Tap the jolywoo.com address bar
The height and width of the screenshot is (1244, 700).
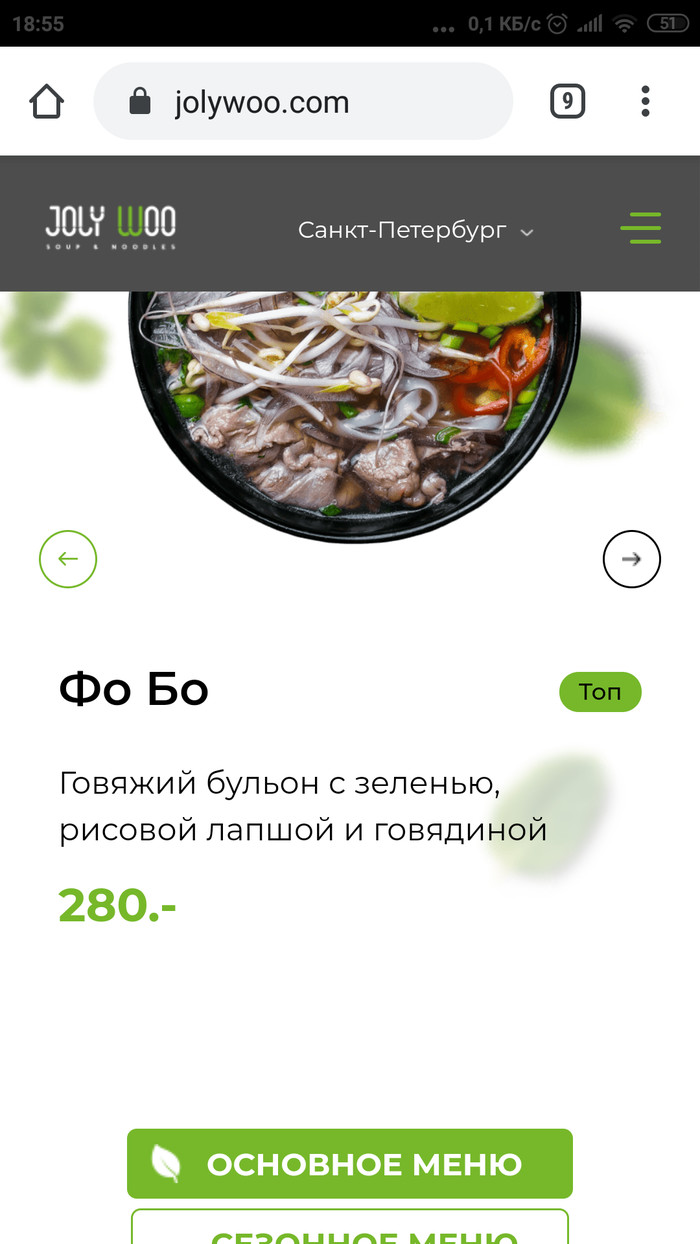[300, 102]
